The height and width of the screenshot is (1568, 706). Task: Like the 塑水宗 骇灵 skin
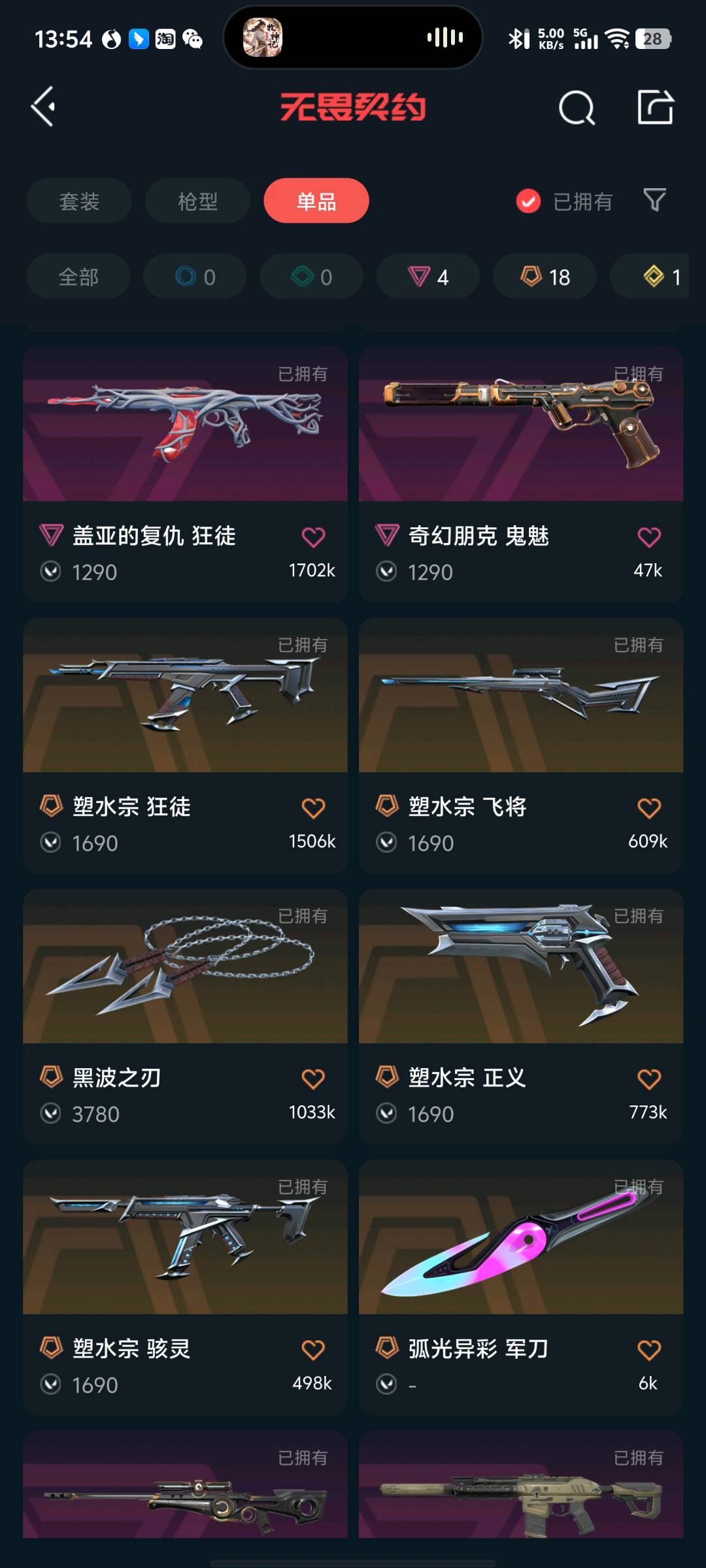coord(313,1350)
